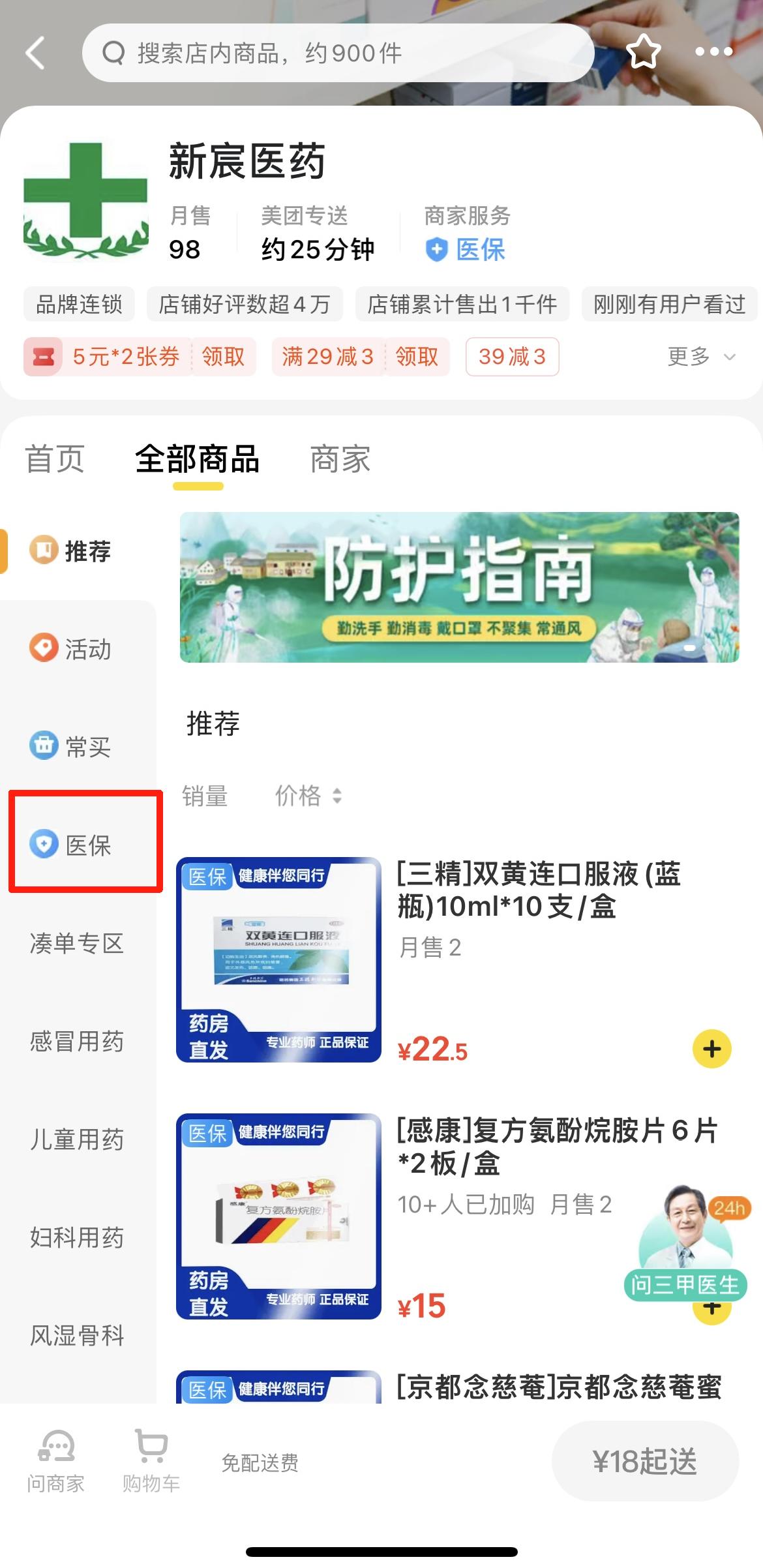
Task: Claim the 满29减3 coupon
Action: (x=417, y=357)
